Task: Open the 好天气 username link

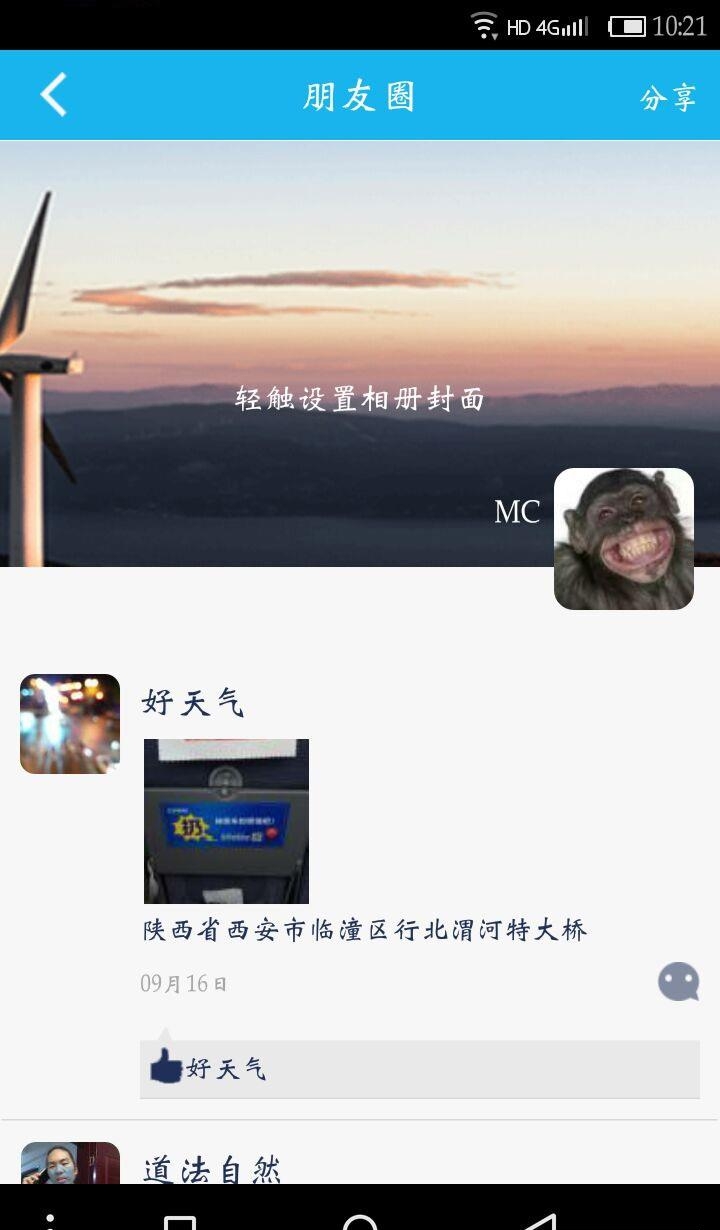Action: 193,703
